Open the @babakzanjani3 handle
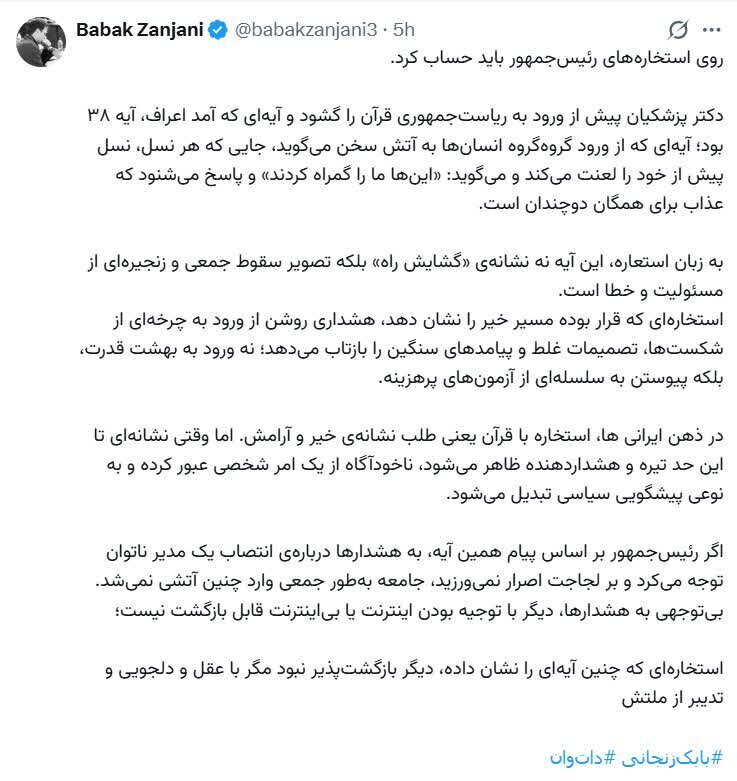Image resolution: width=737 pixels, height=781 pixels. 298,30
